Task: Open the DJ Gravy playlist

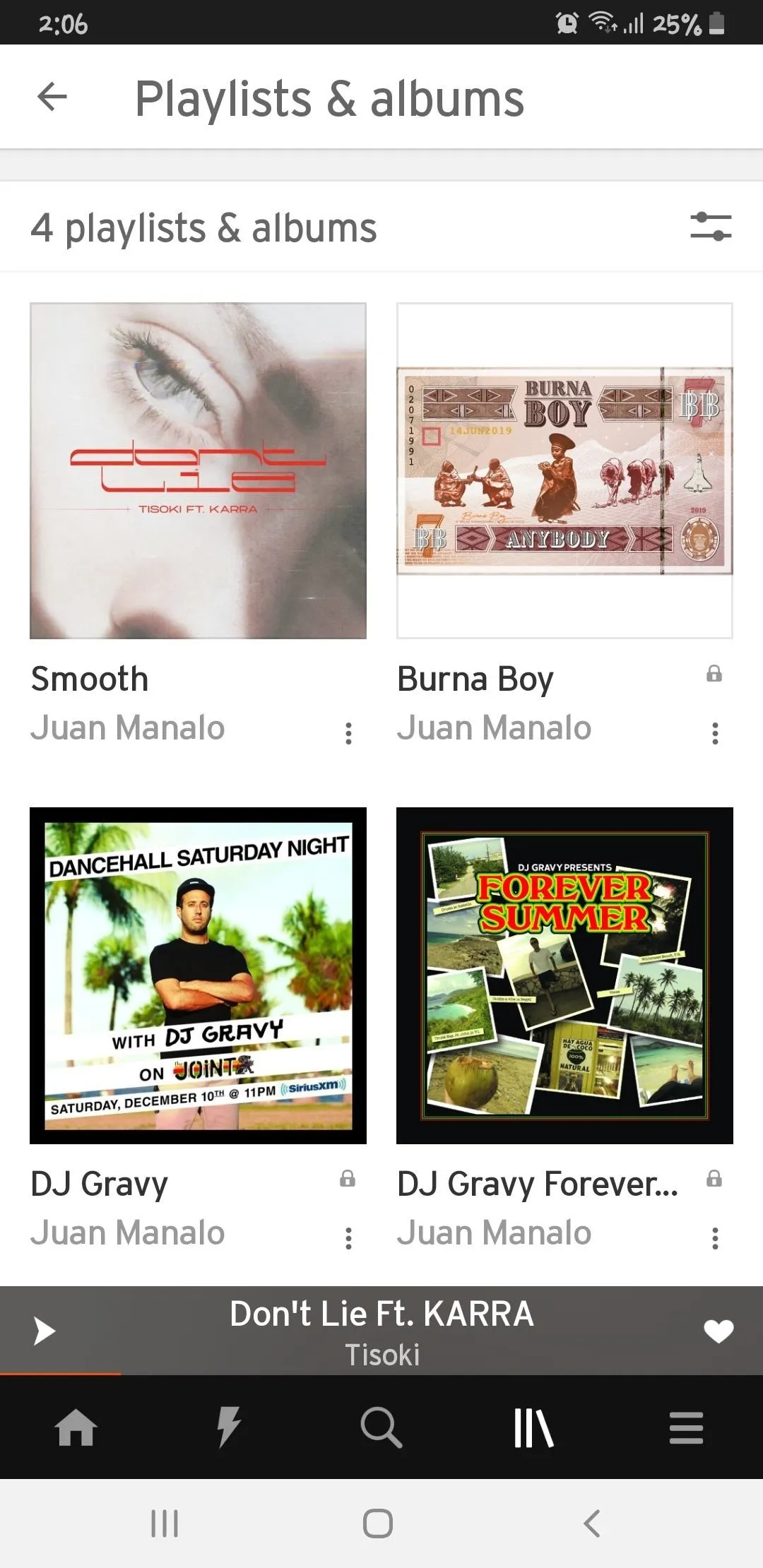Action: pyautogui.click(x=198, y=975)
